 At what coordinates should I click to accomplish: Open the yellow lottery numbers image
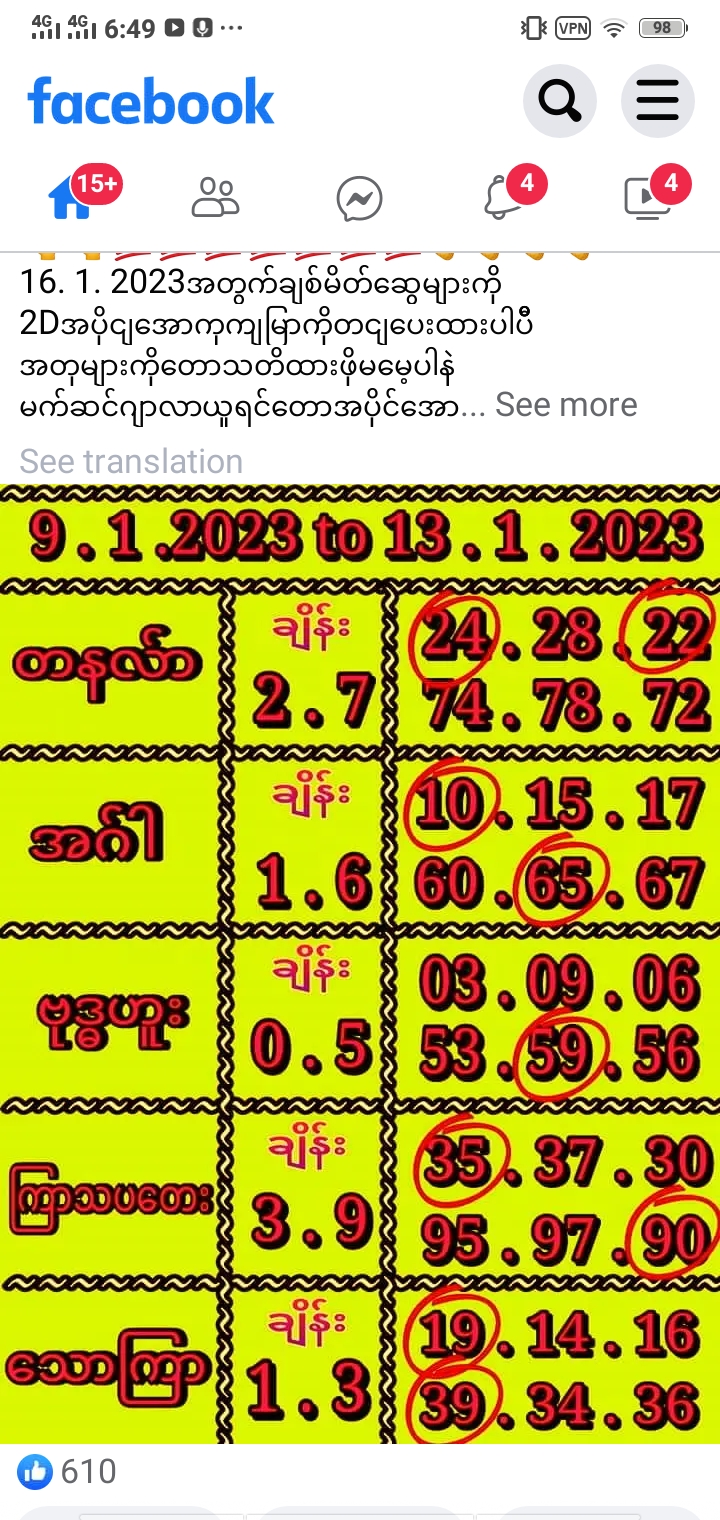[x=360, y=964]
